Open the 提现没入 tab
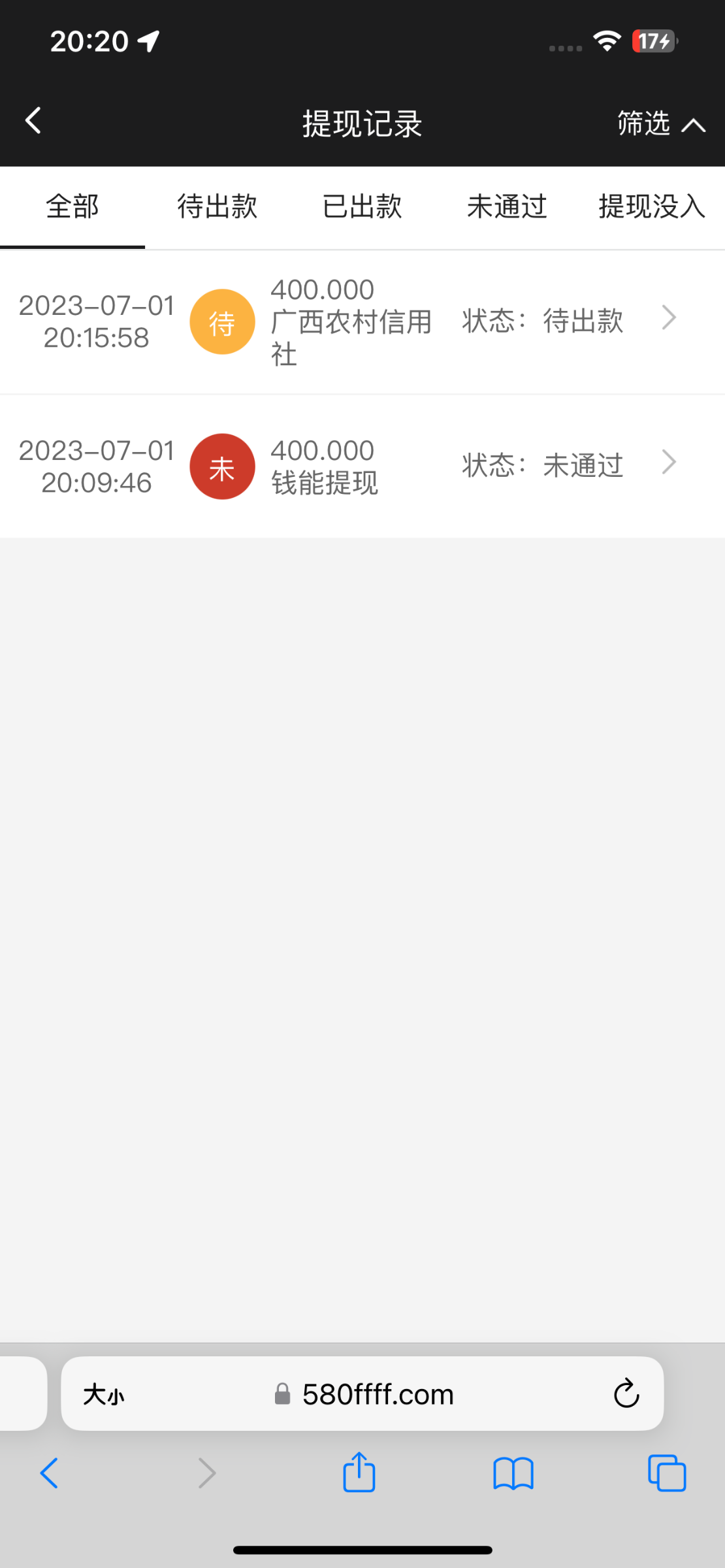The width and height of the screenshot is (725, 1568). pos(651,207)
